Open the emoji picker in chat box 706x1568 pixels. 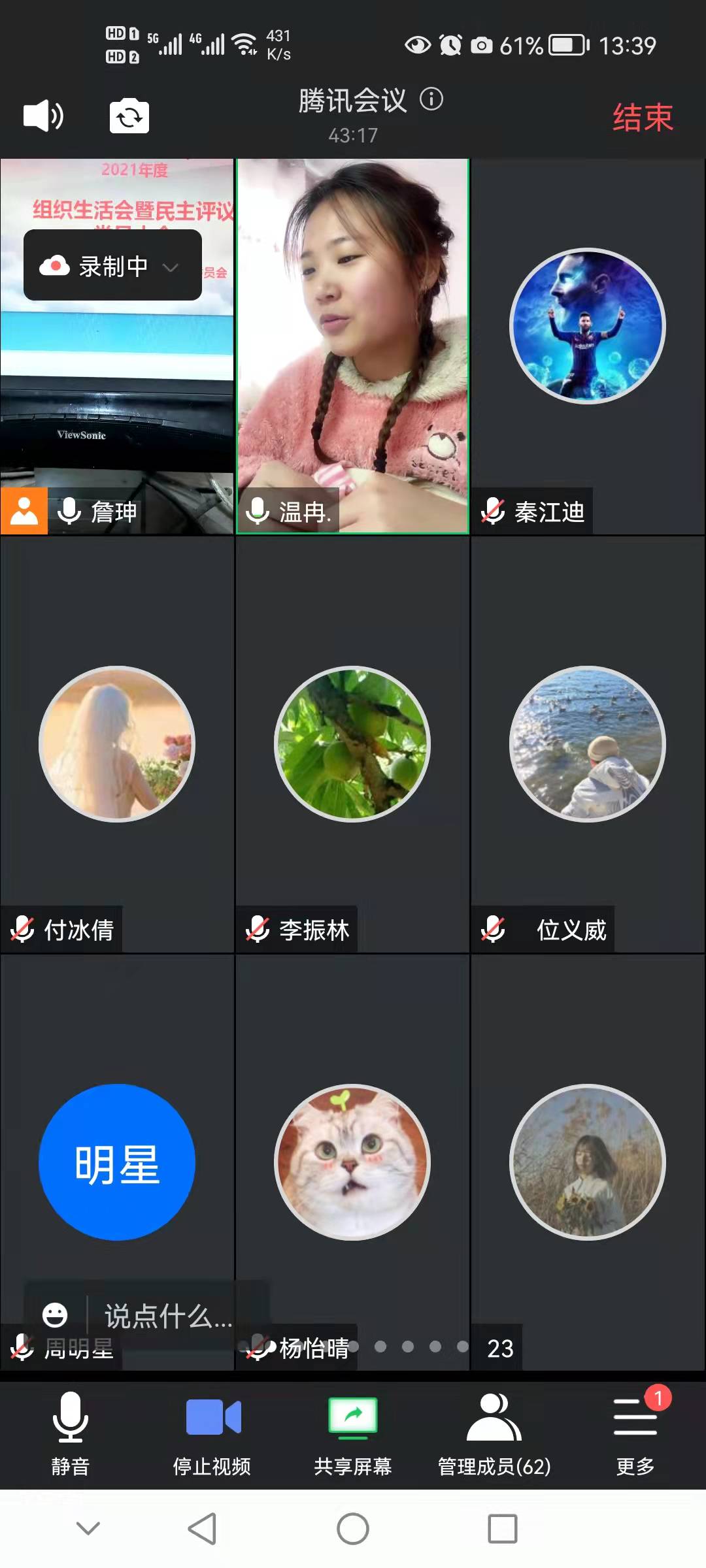pos(55,1315)
